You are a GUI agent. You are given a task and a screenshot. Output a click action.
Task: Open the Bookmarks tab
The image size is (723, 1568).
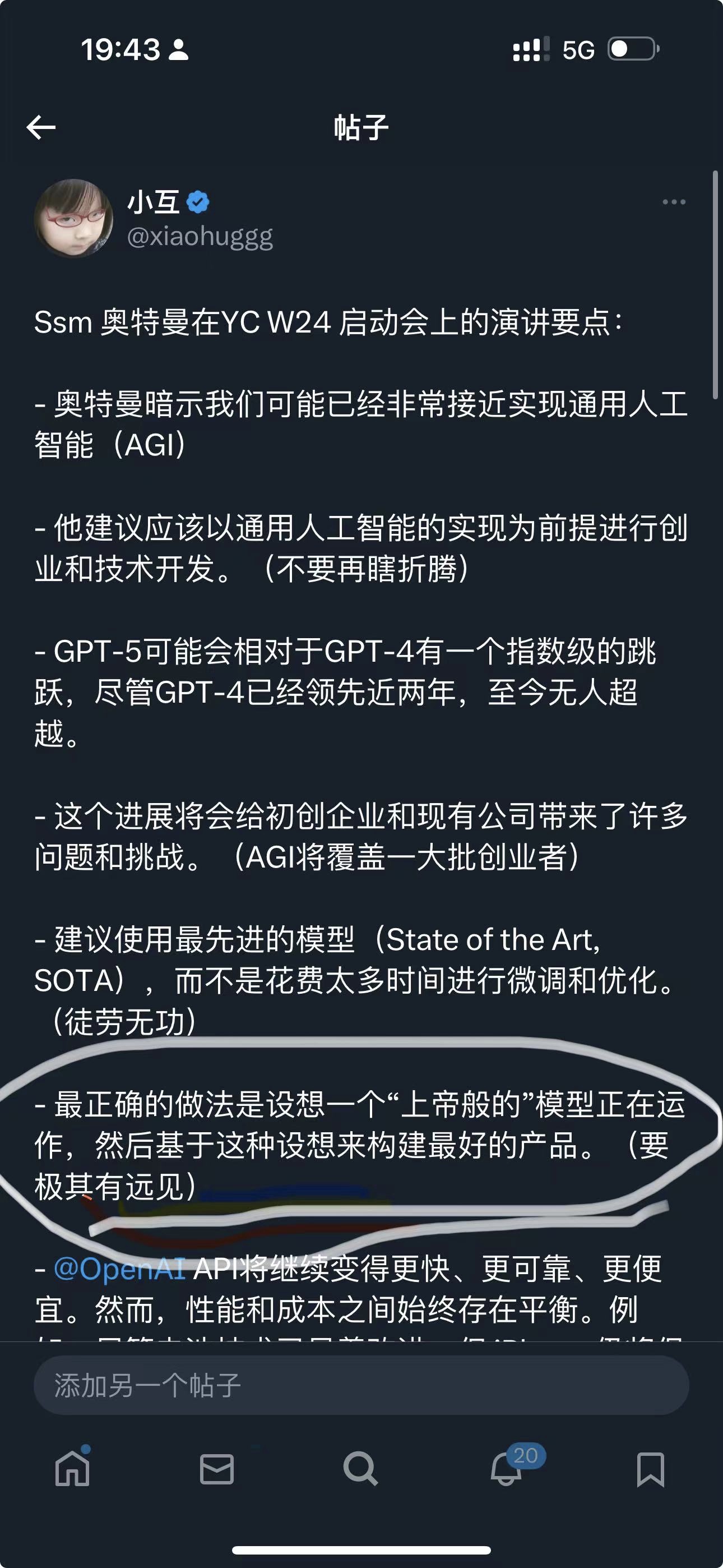(650, 1469)
